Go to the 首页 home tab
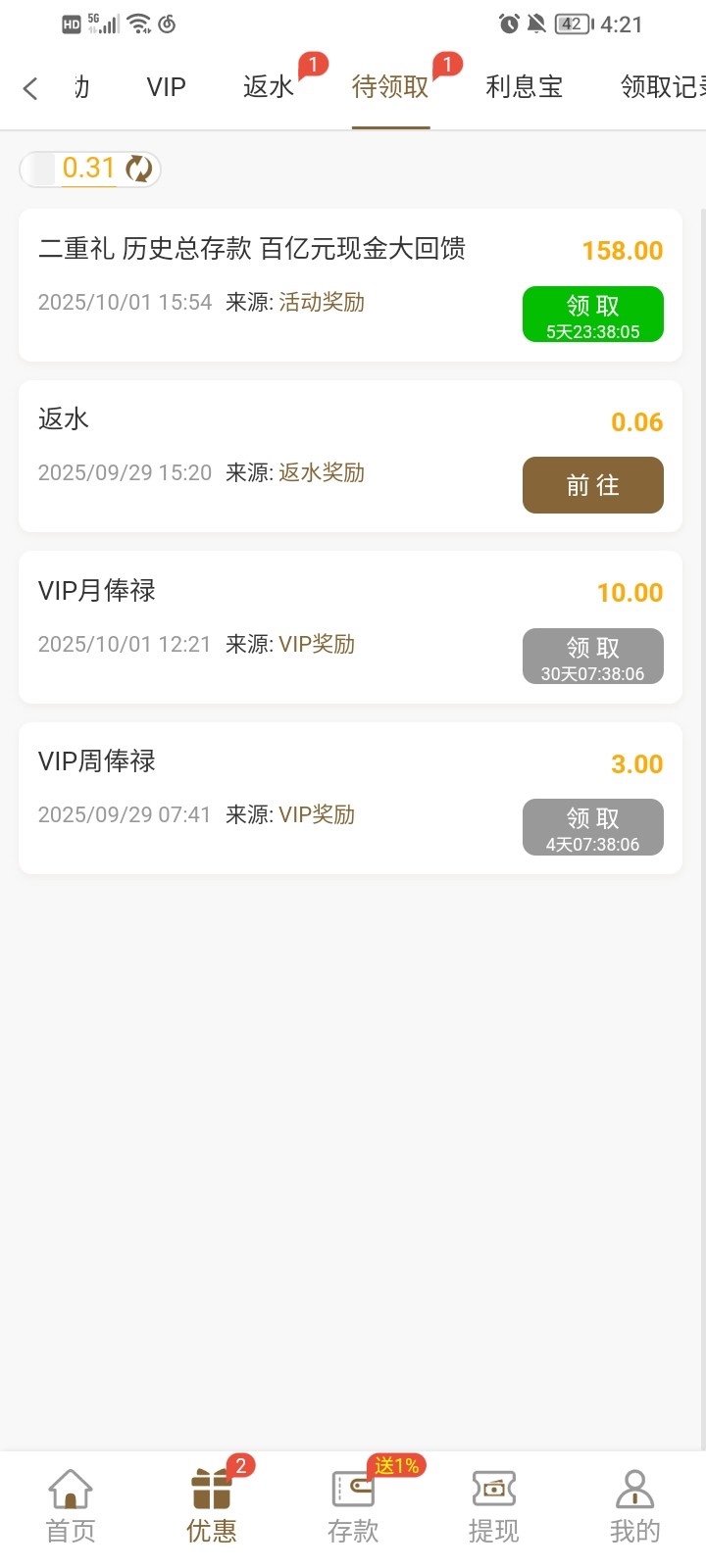Viewport: 706px width, 1568px height. click(x=71, y=1506)
